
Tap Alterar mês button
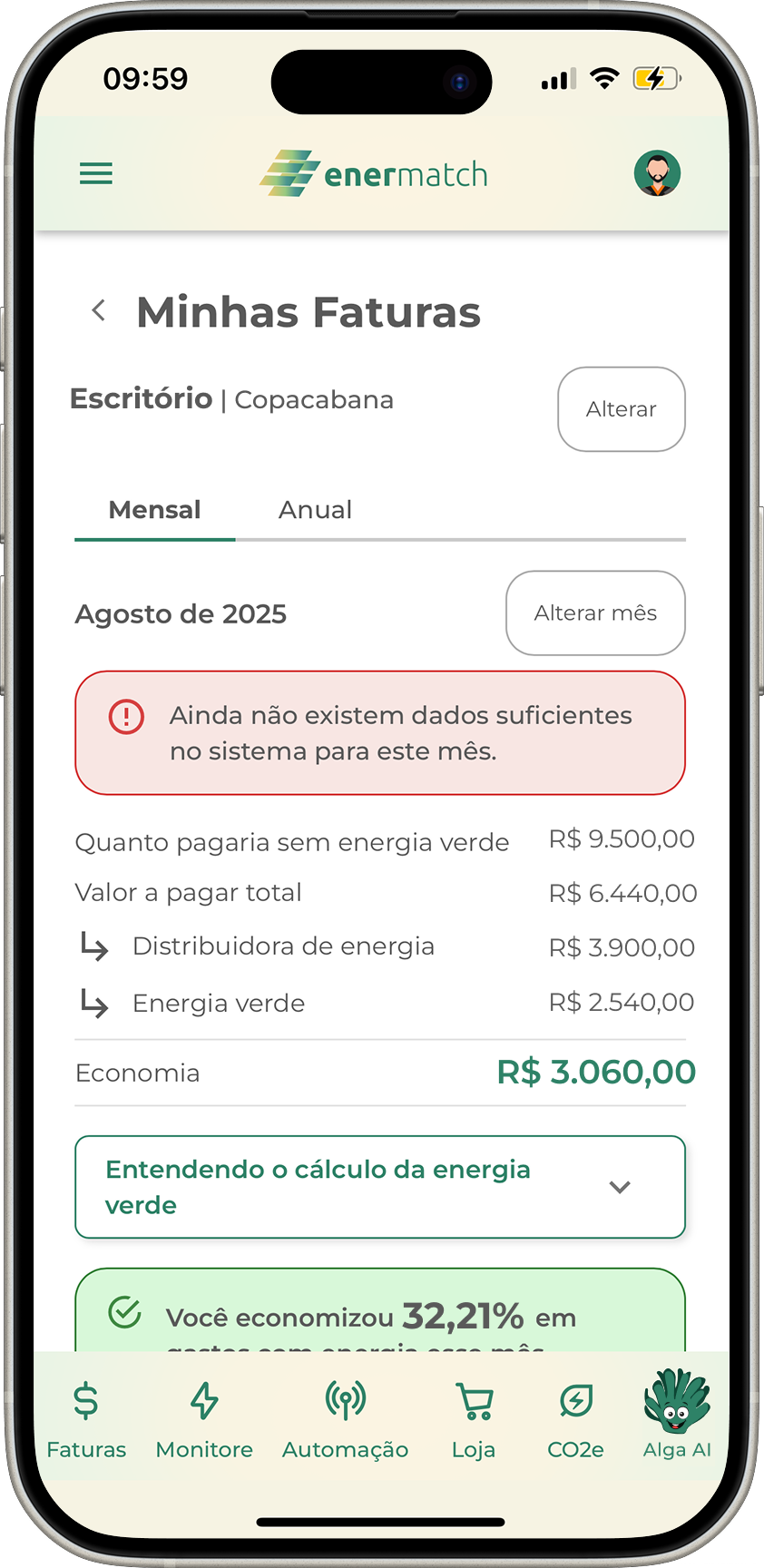(595, 613)
